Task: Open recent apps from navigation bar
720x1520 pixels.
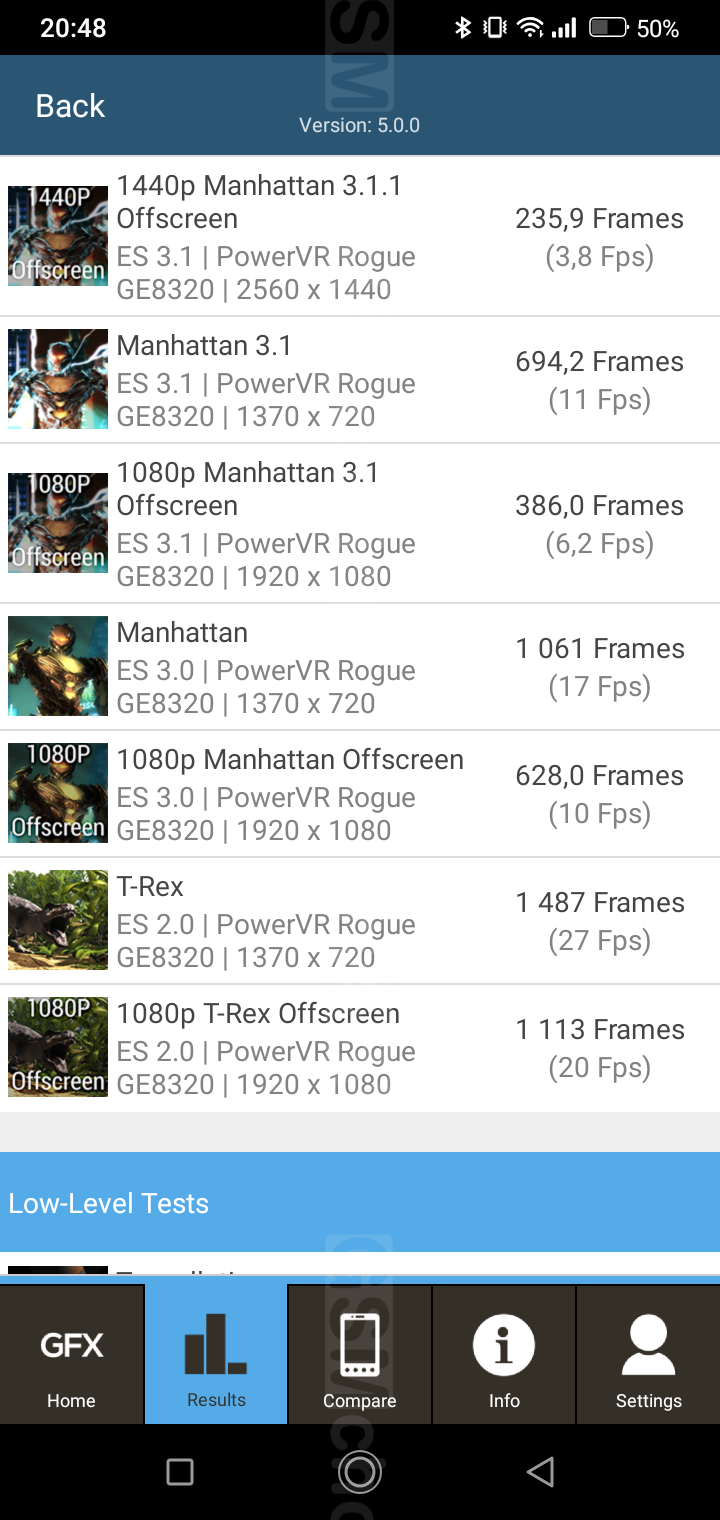Action: (x=180, y=1471)
